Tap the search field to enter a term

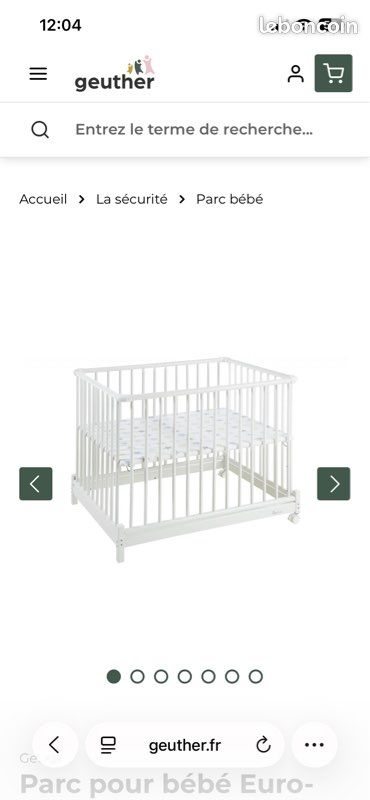click(x=193, y=130)
